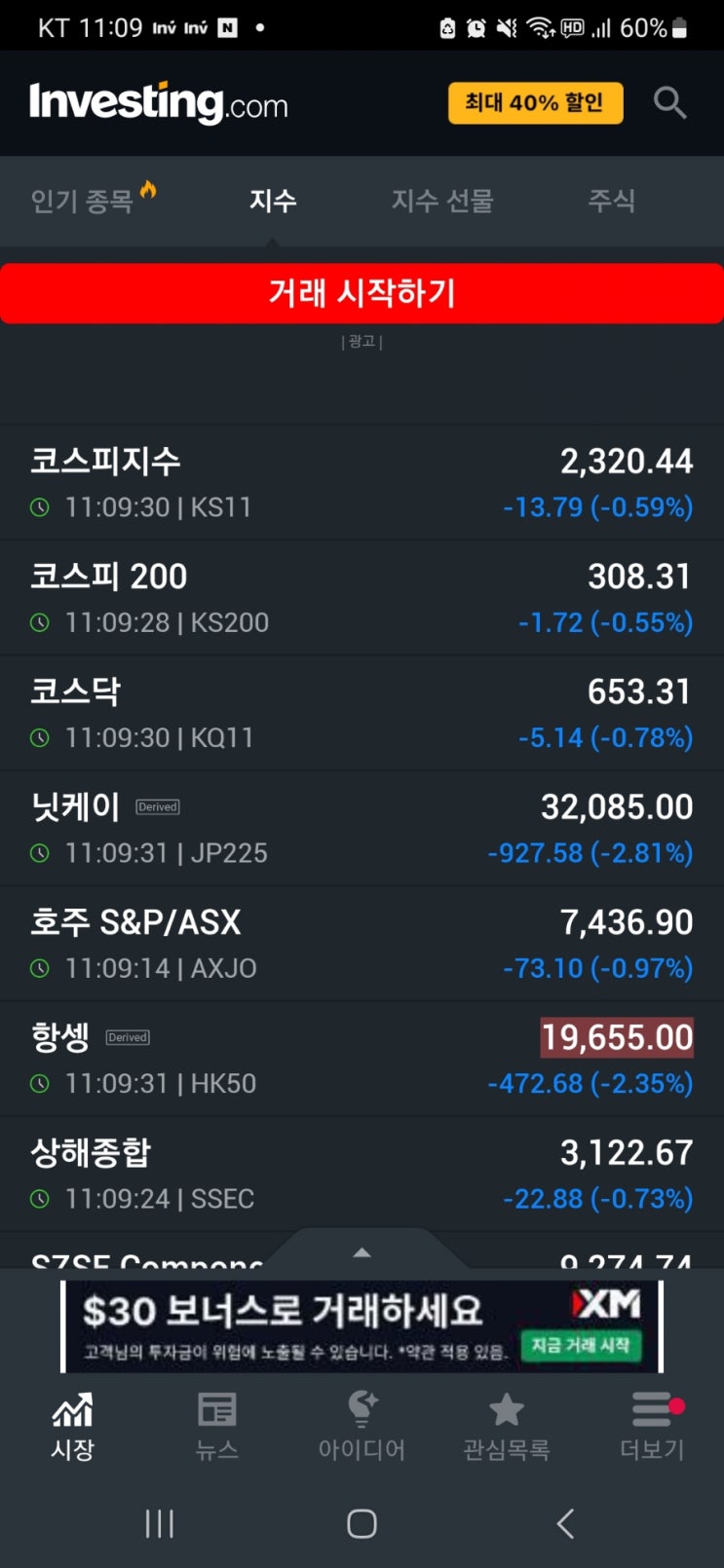The image size is (724, 1568).
Task: Open the 코스닥 index row
Action: 362,713
